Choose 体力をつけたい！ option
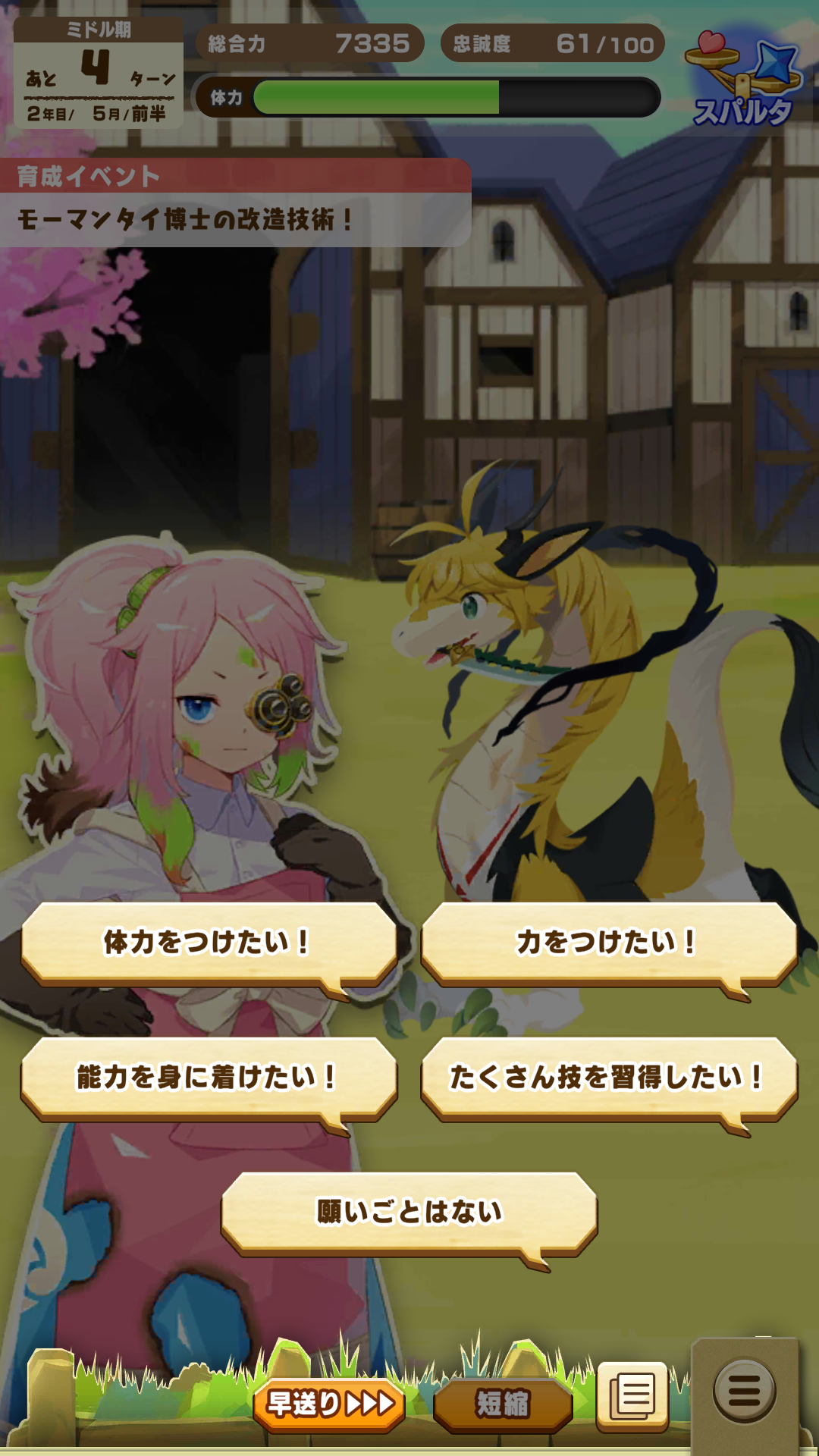Screen dimensions: 819x1456 (x=208, y=943)
